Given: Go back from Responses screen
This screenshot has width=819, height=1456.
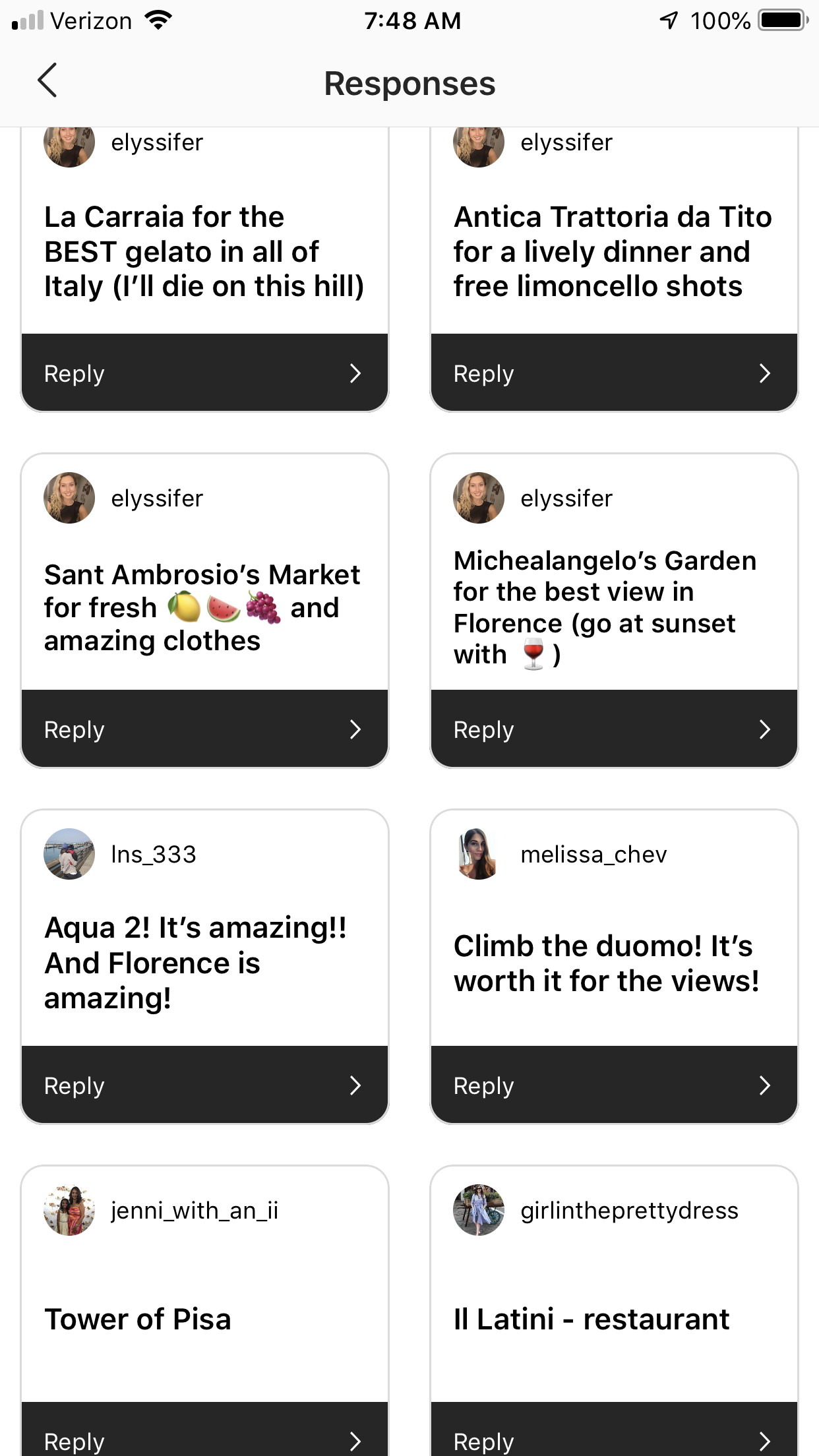Looking at the screenshot, I should tap(47, 81).
